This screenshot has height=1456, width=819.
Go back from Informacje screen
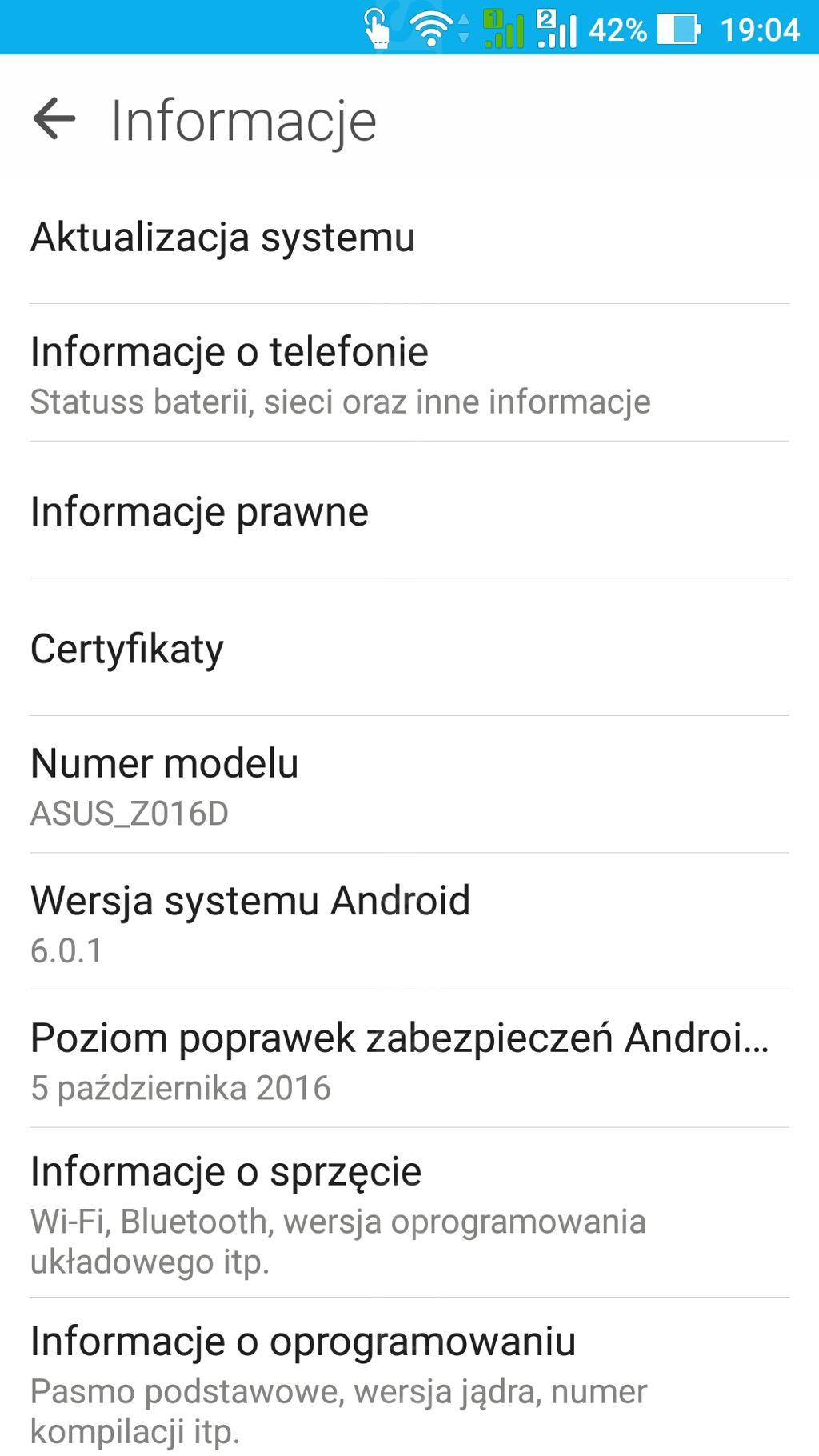click(x=54, y=119)
